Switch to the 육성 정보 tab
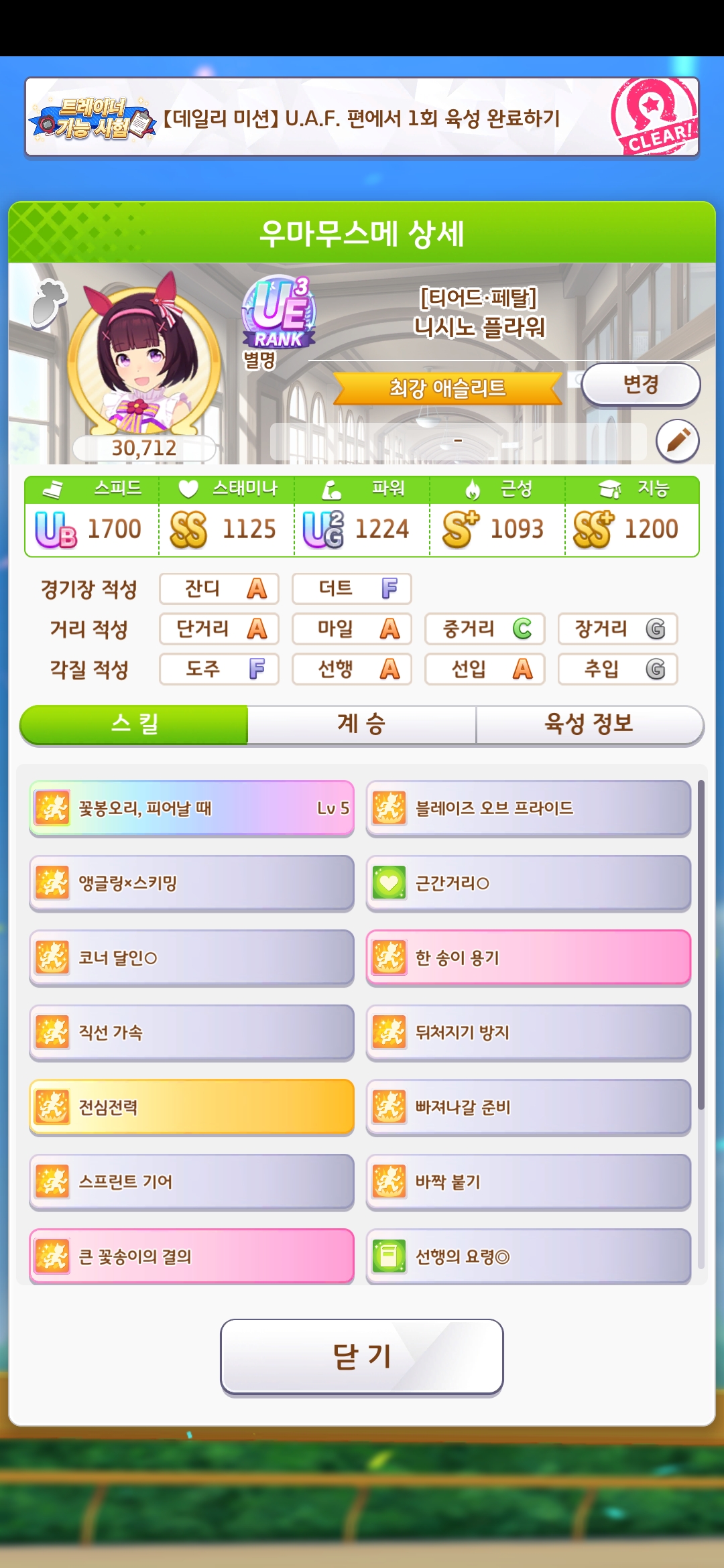Viewport: 724px width, 1568px height. (x=589, y=724)
